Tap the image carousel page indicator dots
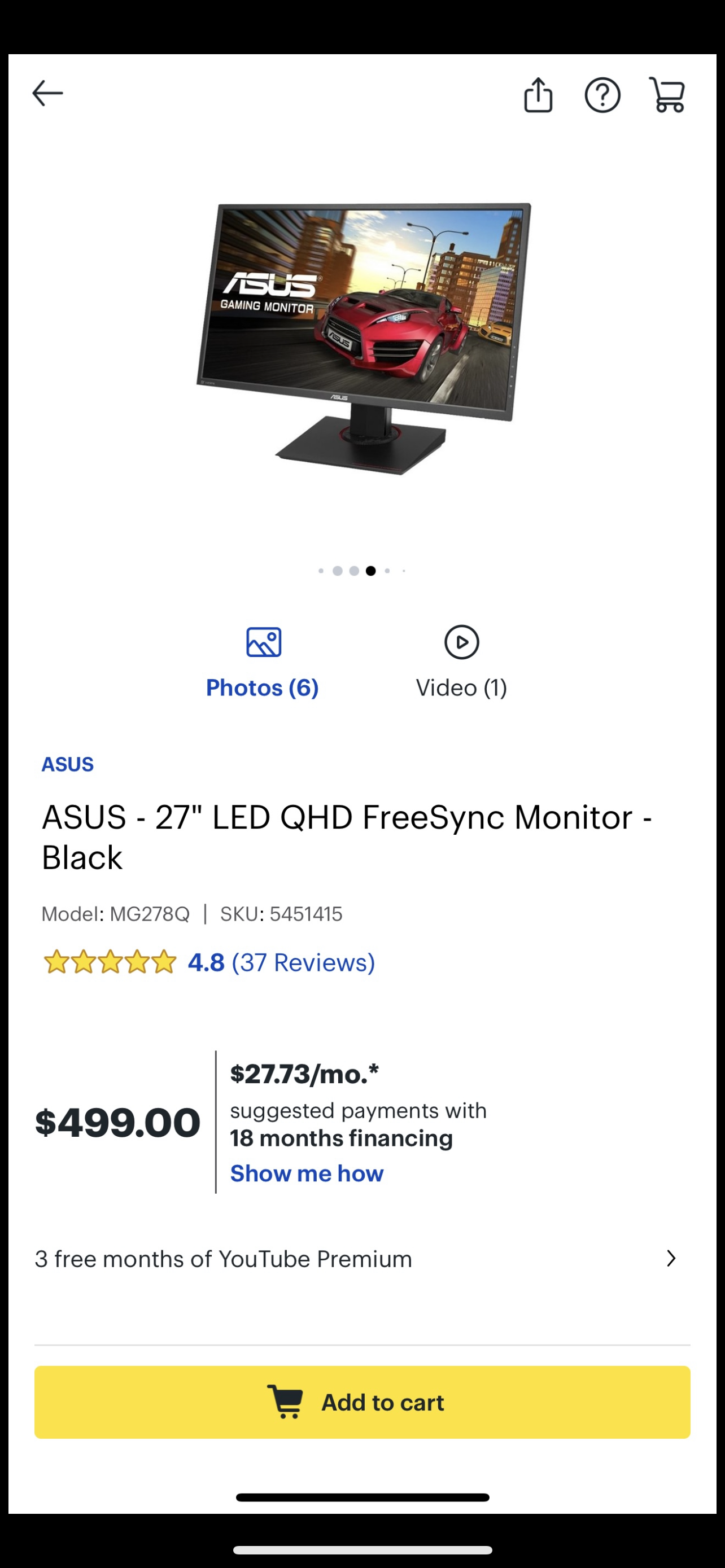Image resolution: width=725 pixels, height=1568 pixels. tap(362, 571)
